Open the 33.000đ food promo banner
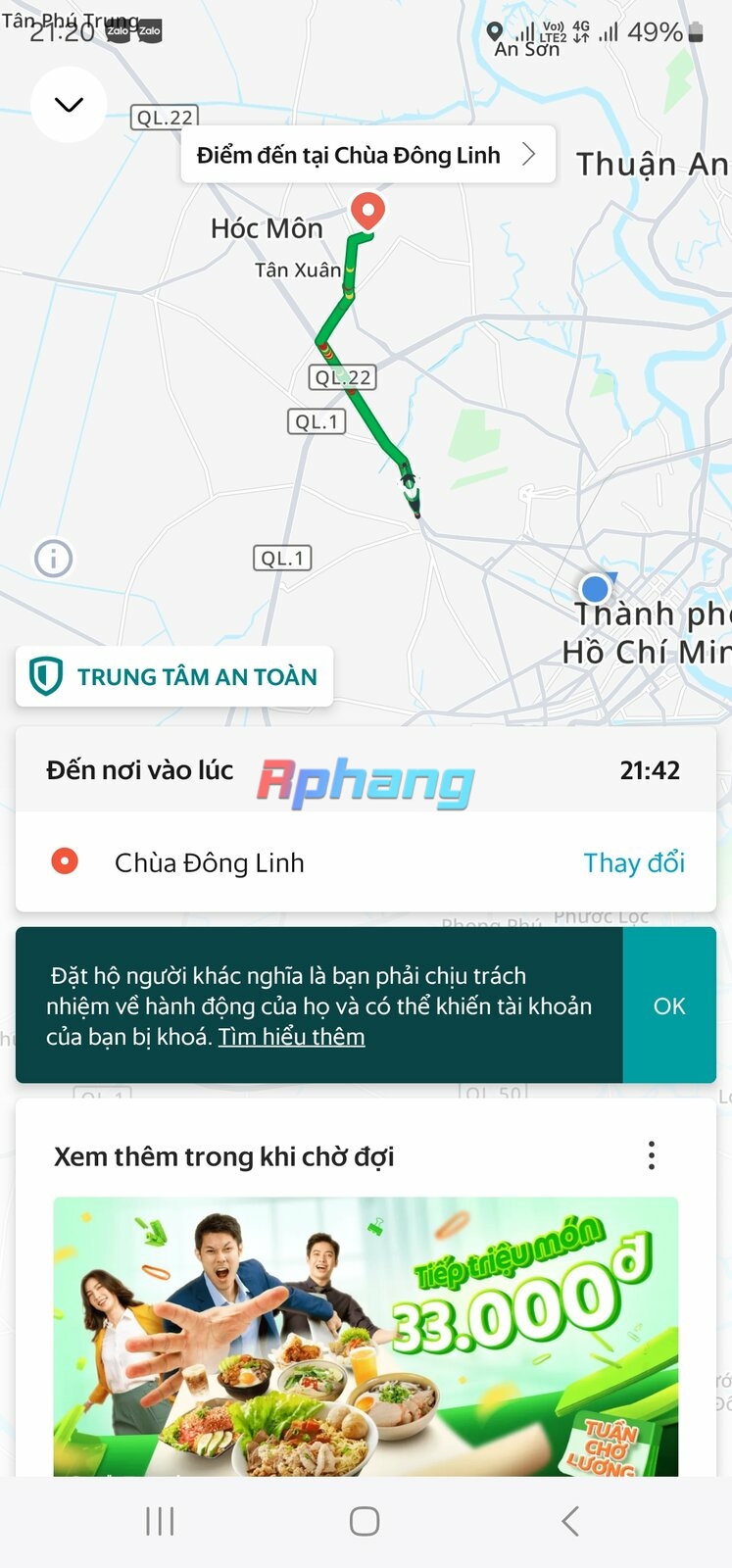This screenshot has width=732, height=1568. coord(366,1337)
